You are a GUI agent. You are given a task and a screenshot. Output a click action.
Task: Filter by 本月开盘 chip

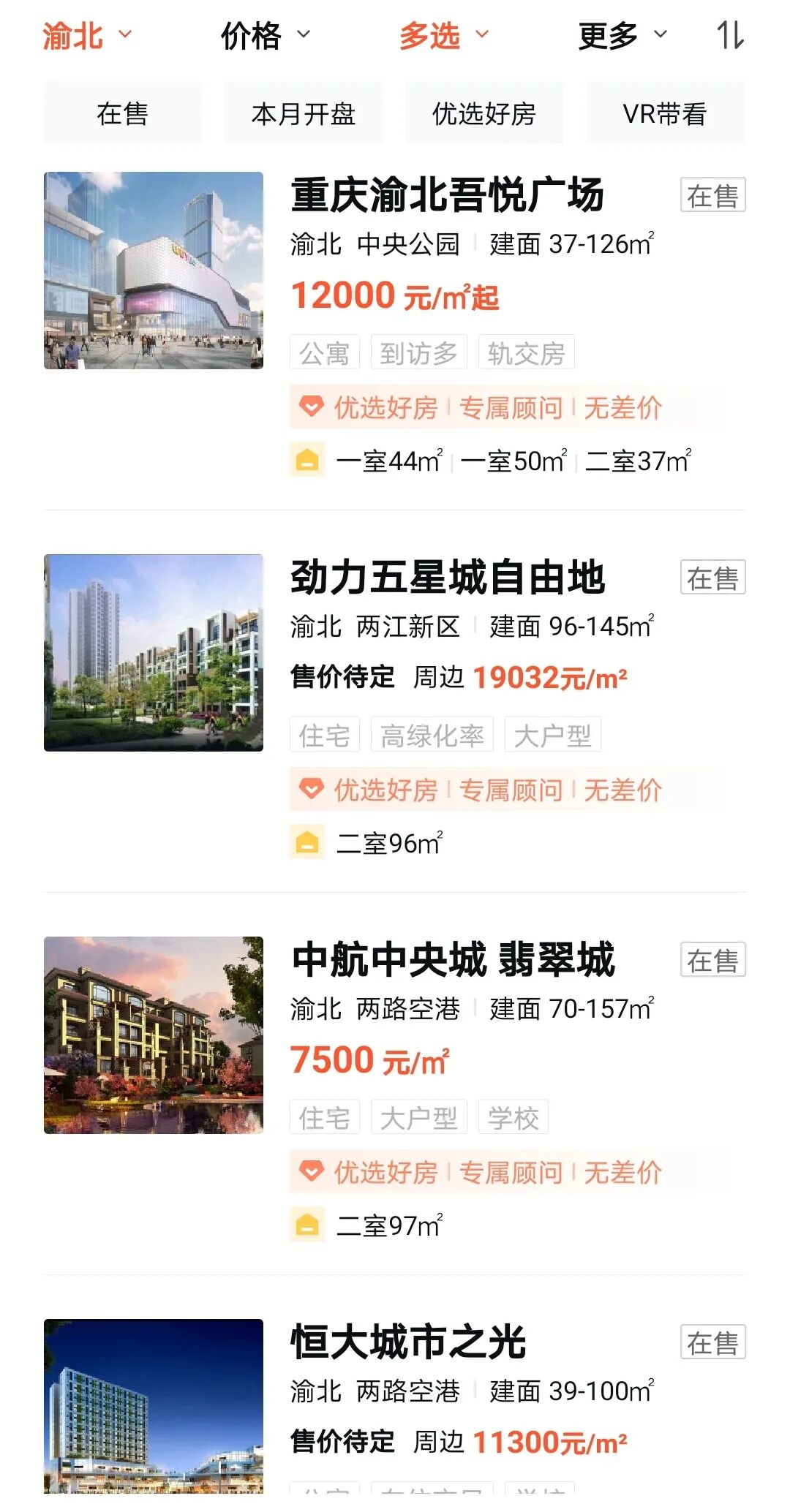pos(304,113)
